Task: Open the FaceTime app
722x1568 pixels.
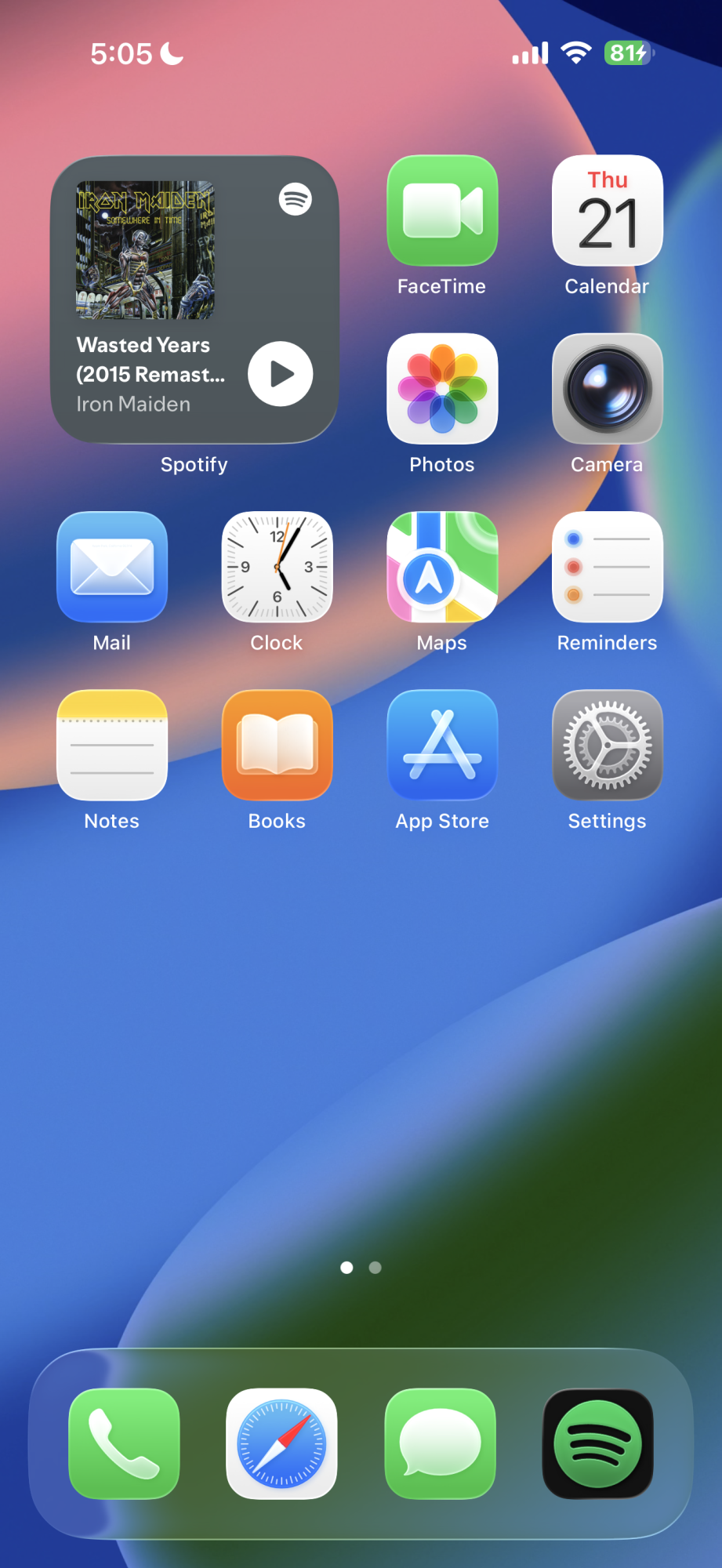Action: [442, 211]
